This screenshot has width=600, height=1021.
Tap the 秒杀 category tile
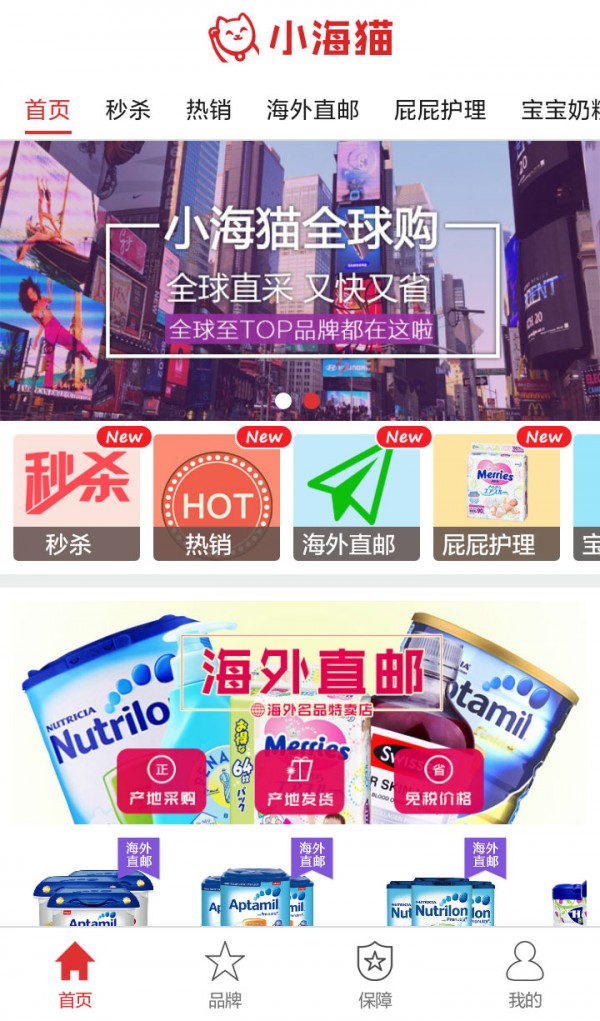(76, 497)
